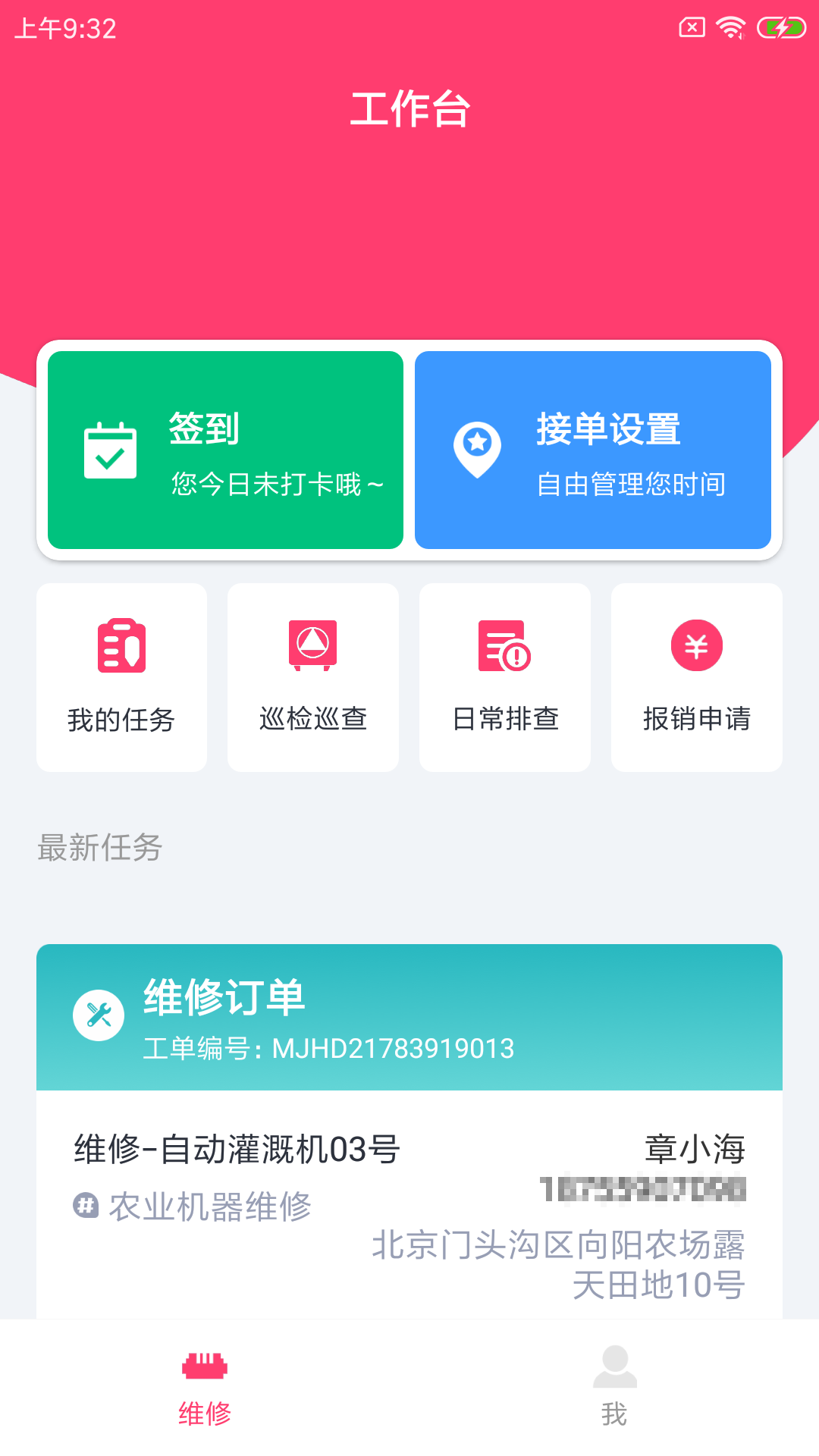Tap the calendar check icon on 签到 card
Image resolution: width=819 pixels, height=1456 pixels.
111,449
